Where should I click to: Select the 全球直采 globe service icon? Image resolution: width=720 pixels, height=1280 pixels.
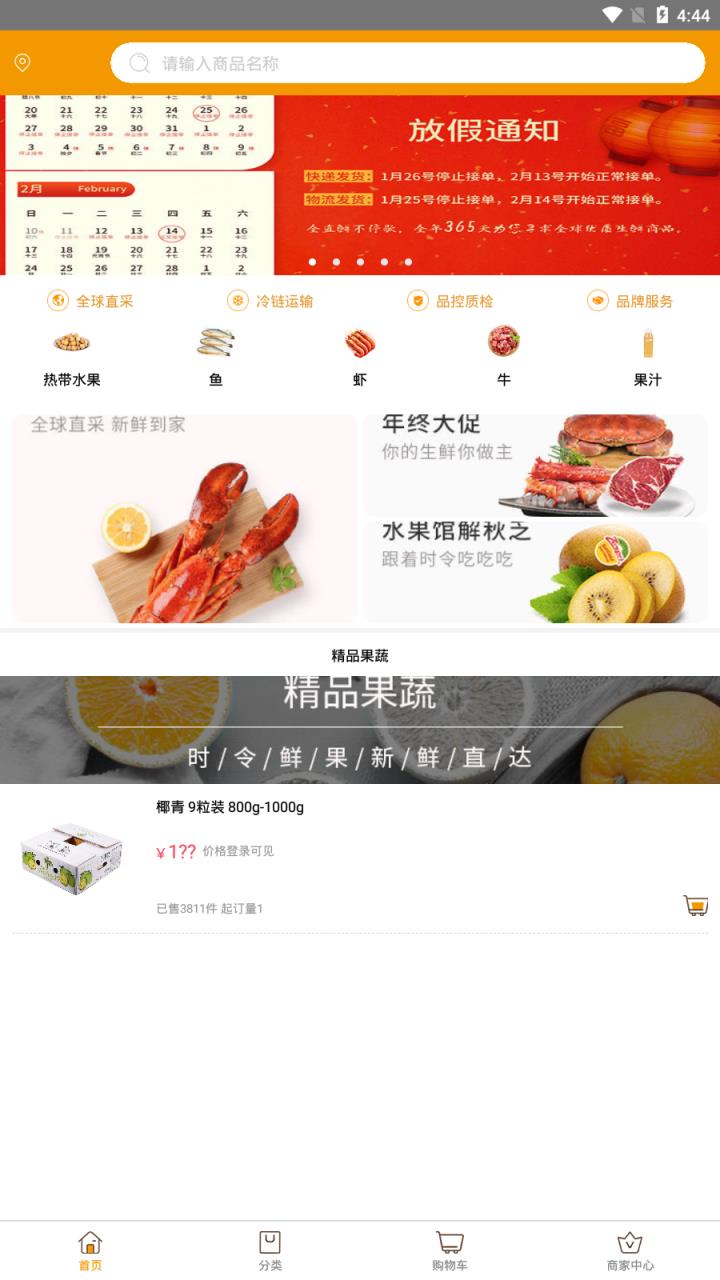pos(54,300)
